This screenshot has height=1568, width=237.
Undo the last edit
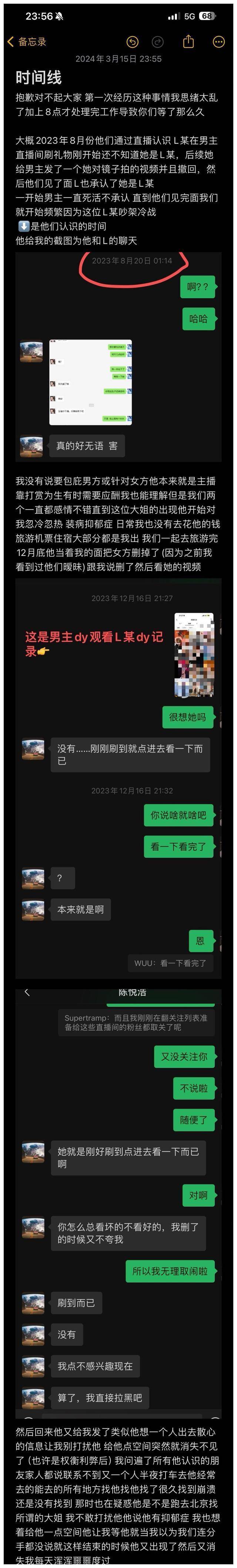click(132, 41)
